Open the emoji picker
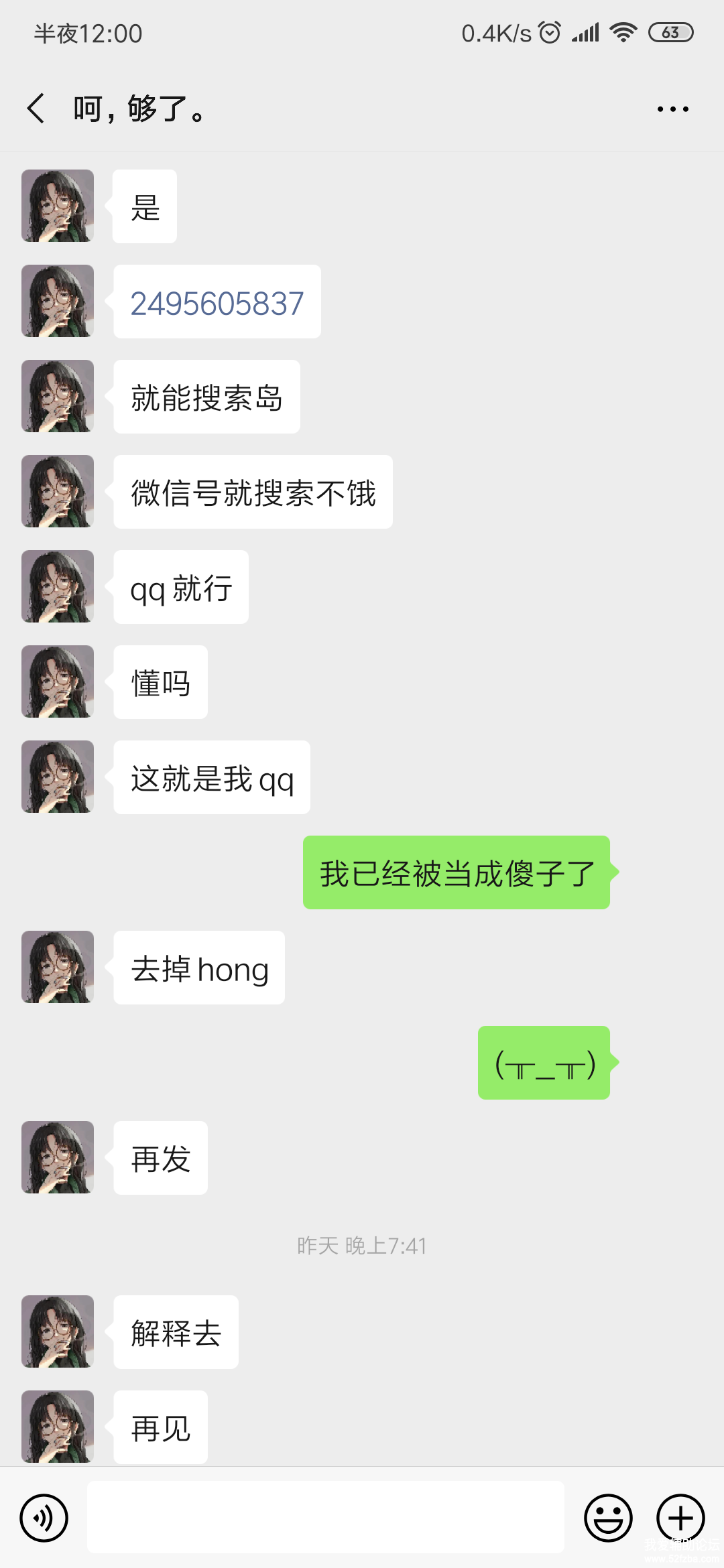The image size is (724, 1568). tap(608, 1518)
